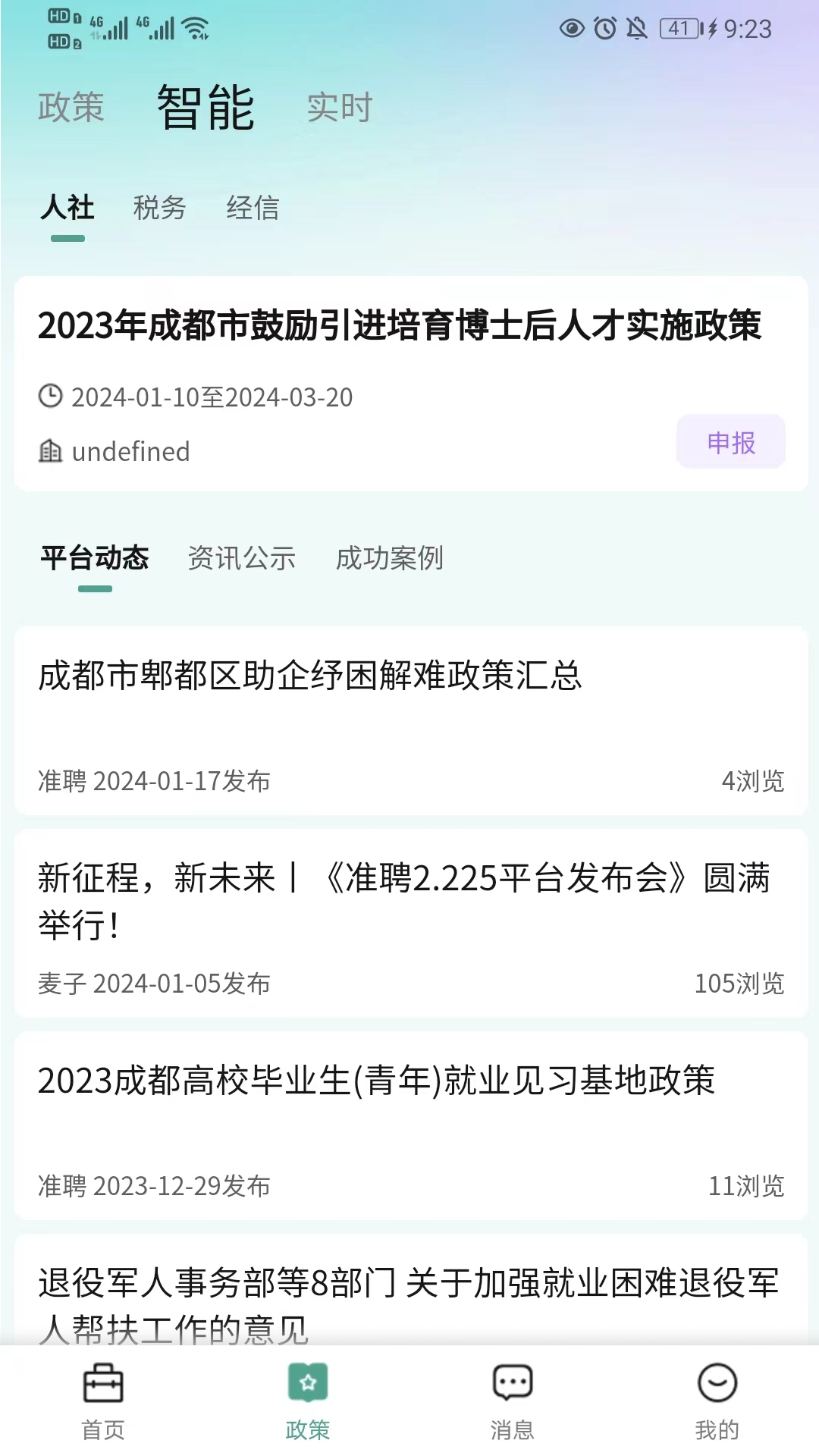This screenshot has width=819, height=1456.
Task: Open the 政策 tab at the top
Action: [x=68, y=106]
